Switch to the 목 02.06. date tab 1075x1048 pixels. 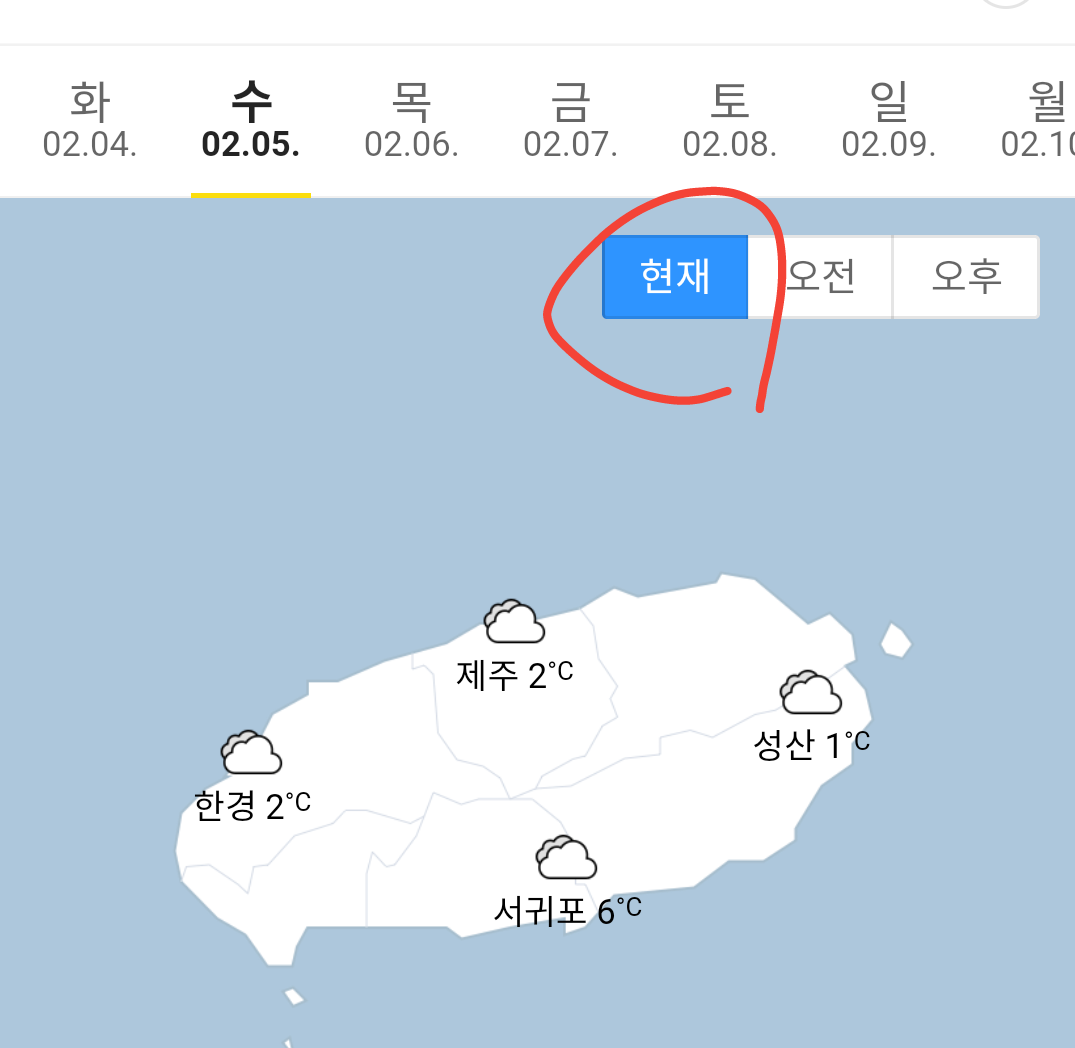coord(411,122)
